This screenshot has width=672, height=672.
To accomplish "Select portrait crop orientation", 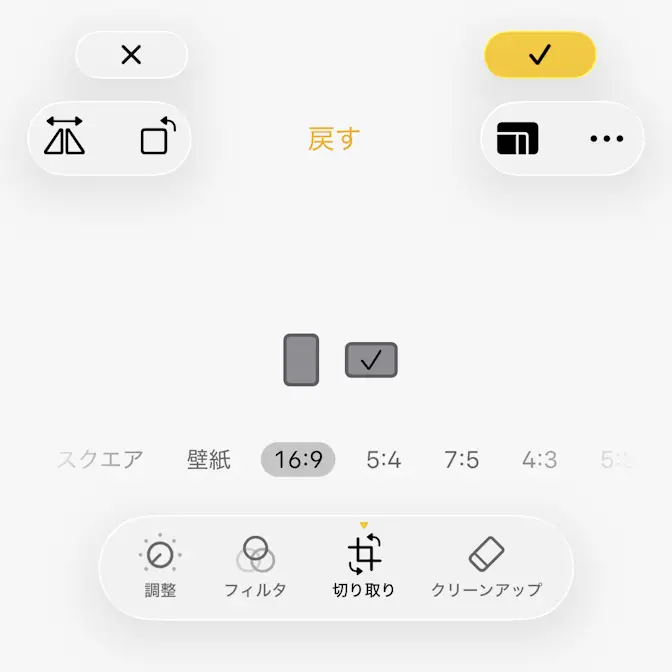I will (x=301, y=360).
